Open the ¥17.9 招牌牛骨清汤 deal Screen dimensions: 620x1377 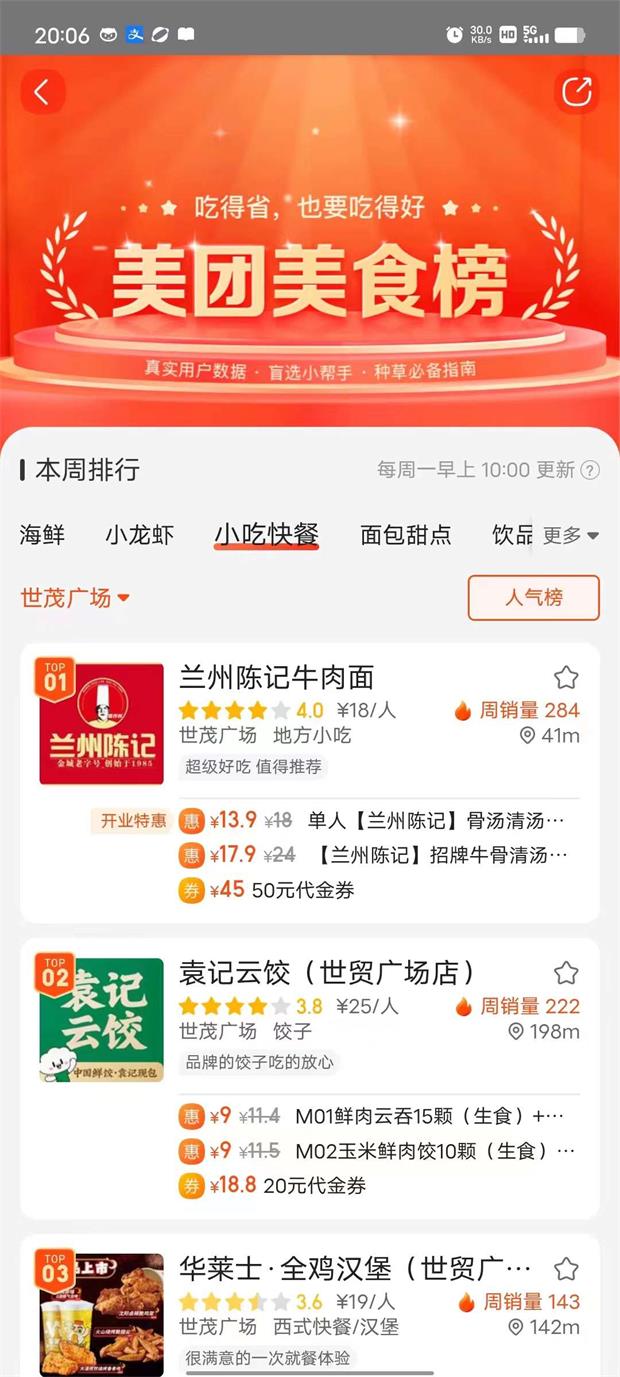click(380, 855)
